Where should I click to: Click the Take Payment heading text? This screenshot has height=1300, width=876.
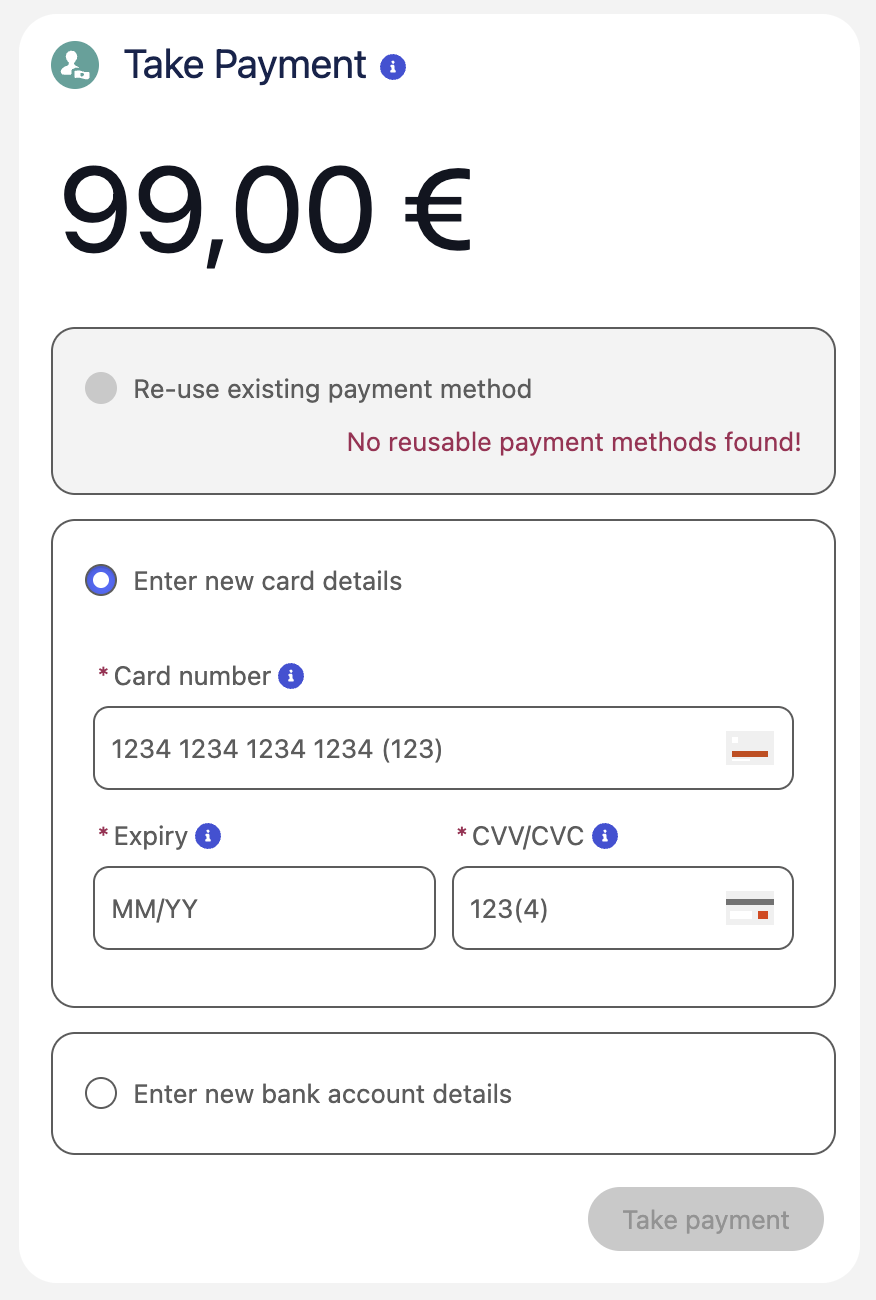[x=244, y=64]
